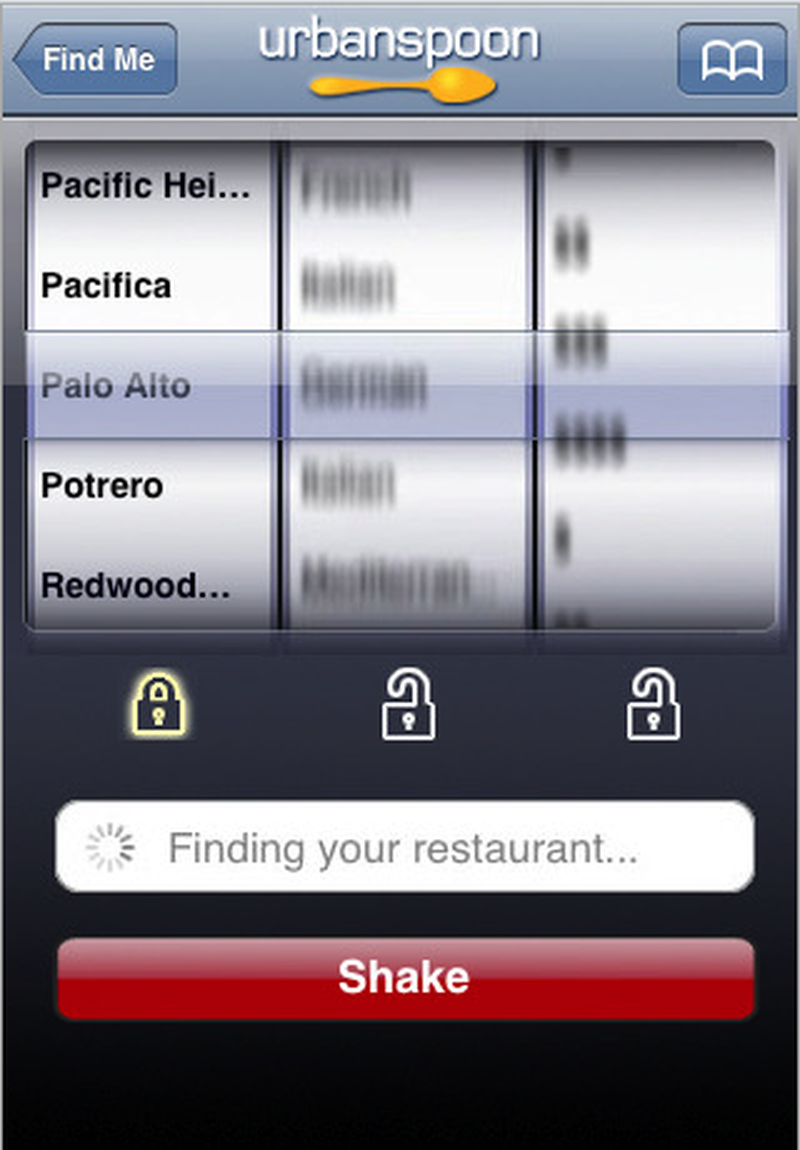The width and height of the screenshot is (800, 1150).
Task: Select Pacifica in the neighborhood column
Action: pyautogui.click(x=148, y=286)
